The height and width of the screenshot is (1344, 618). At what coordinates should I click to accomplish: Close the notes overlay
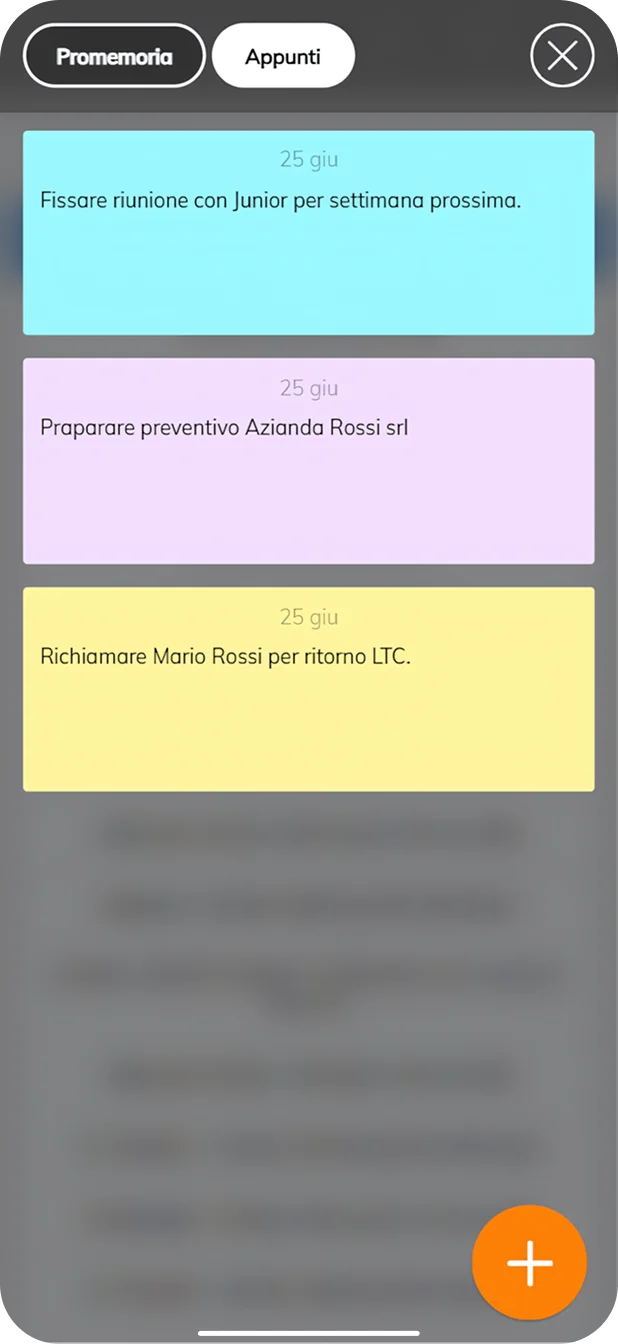(x=562, y=56)
